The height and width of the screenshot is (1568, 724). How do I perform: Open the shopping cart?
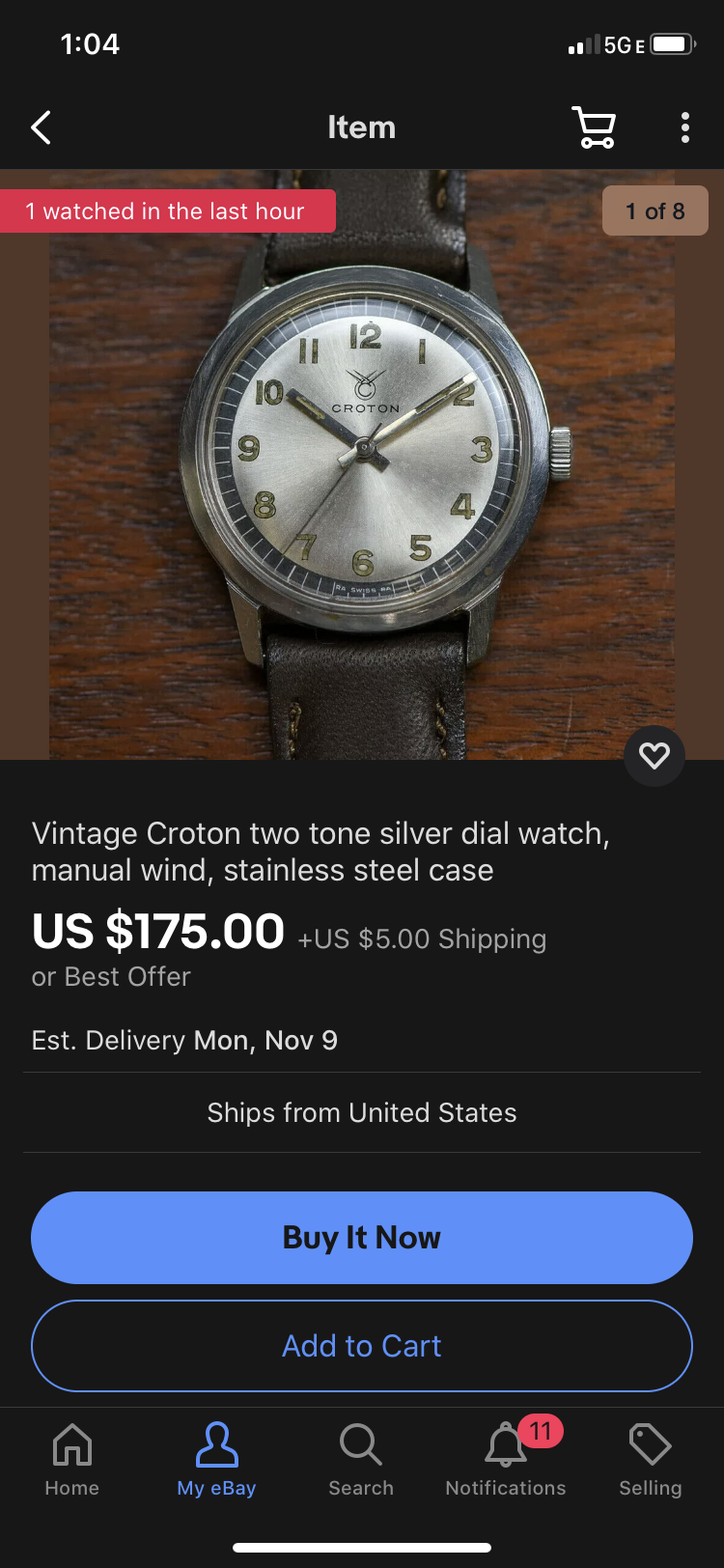(x=594, y=127)
